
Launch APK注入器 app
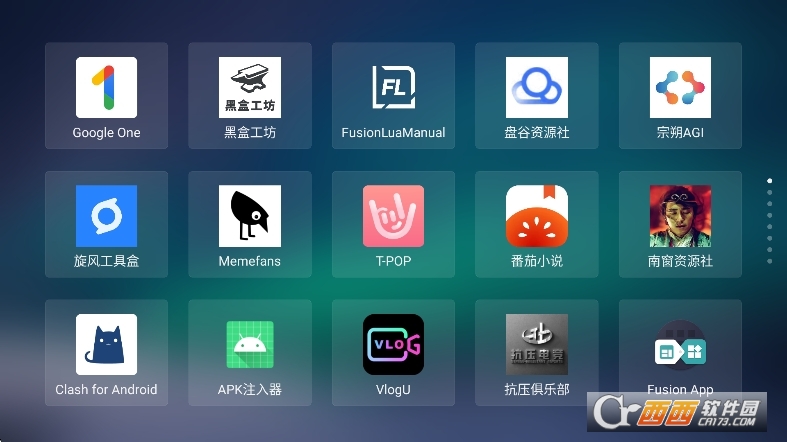(x=250, y=345)
